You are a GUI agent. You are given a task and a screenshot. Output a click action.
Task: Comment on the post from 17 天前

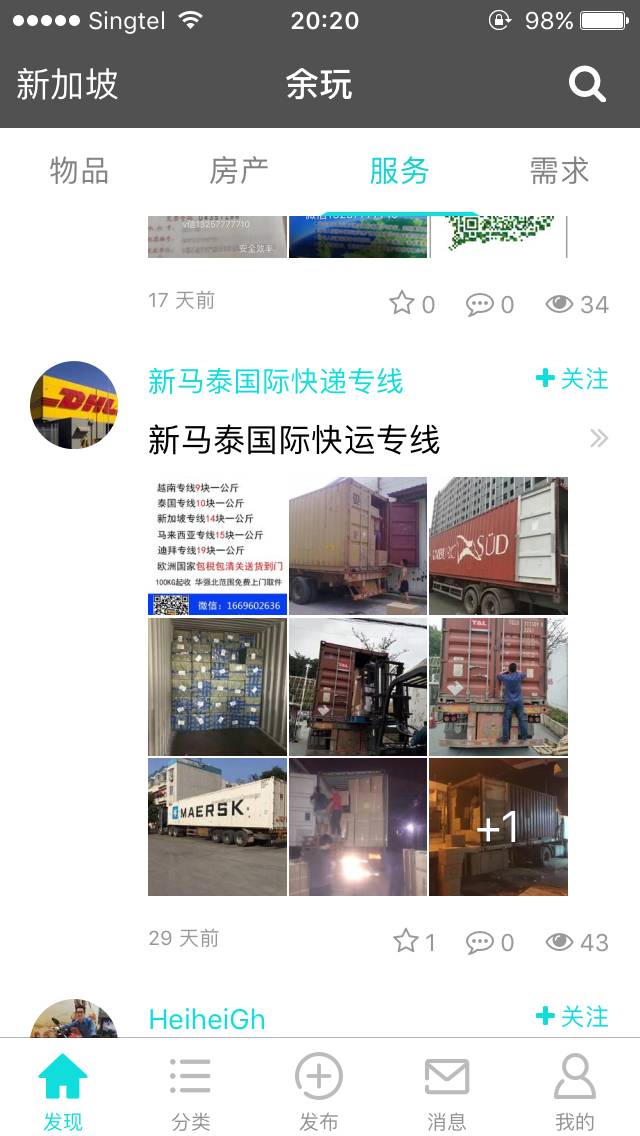pyautogui.click(x=490, y=304)
